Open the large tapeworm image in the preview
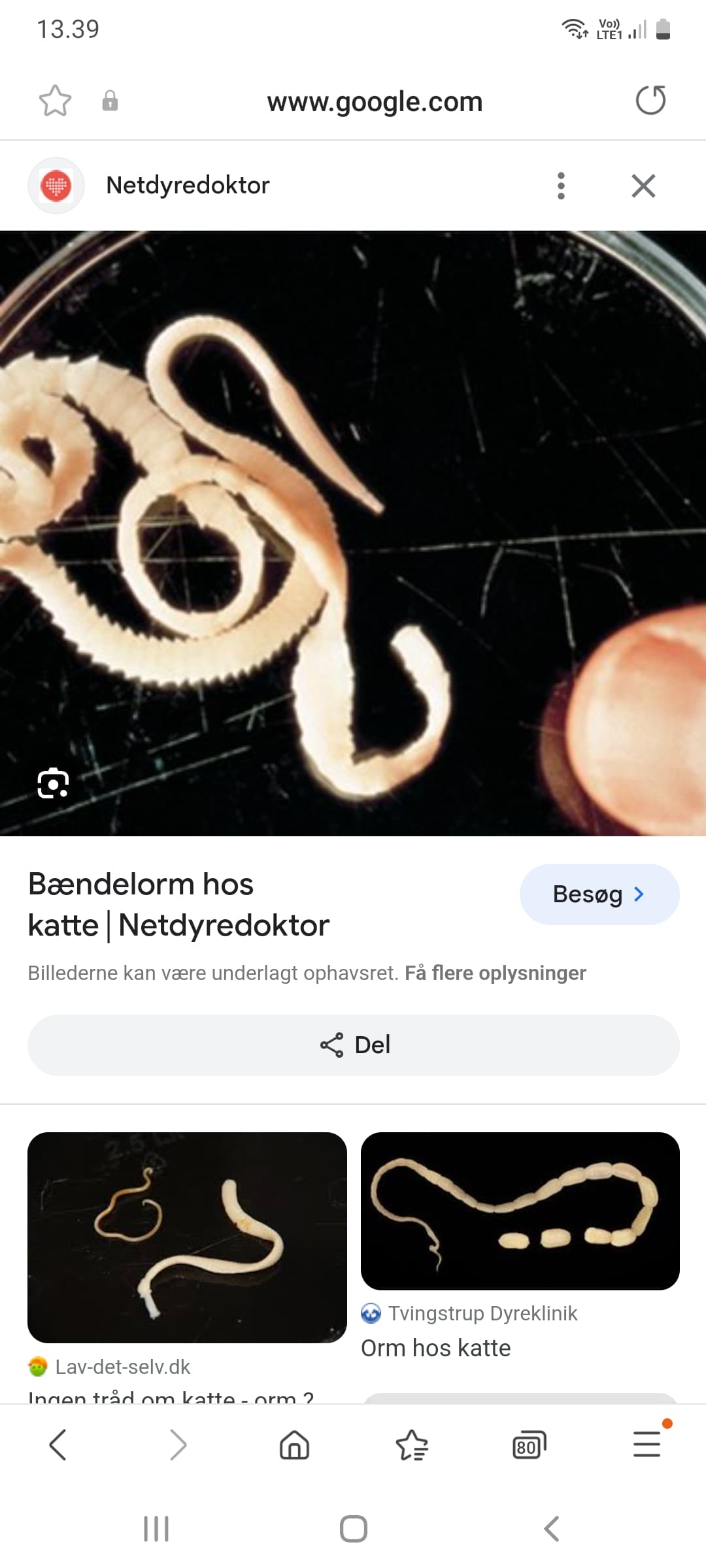The height and width of the screenshot is (1568, 706). (353, 532)
